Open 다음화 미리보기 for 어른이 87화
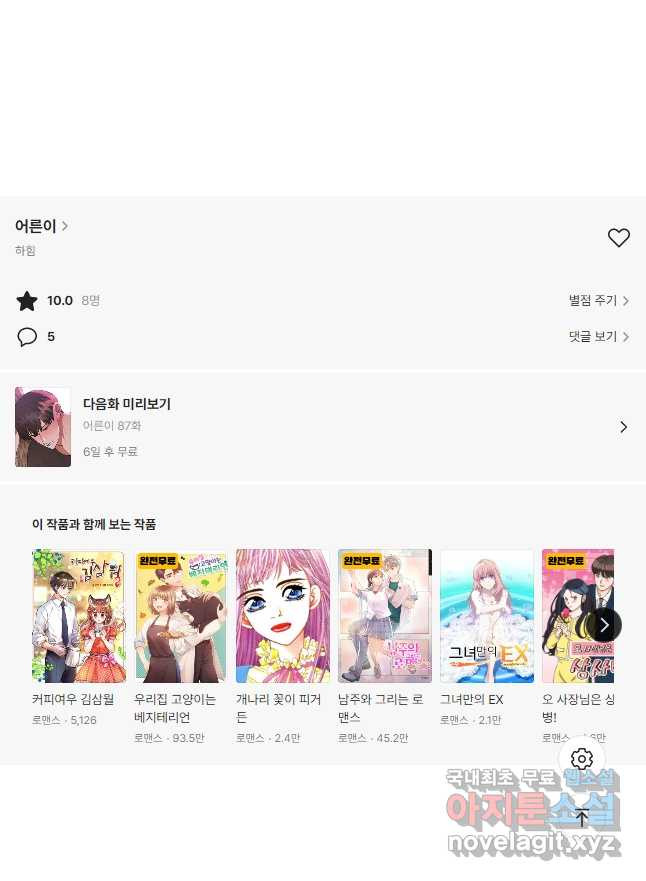 click(x=322, y=427)
